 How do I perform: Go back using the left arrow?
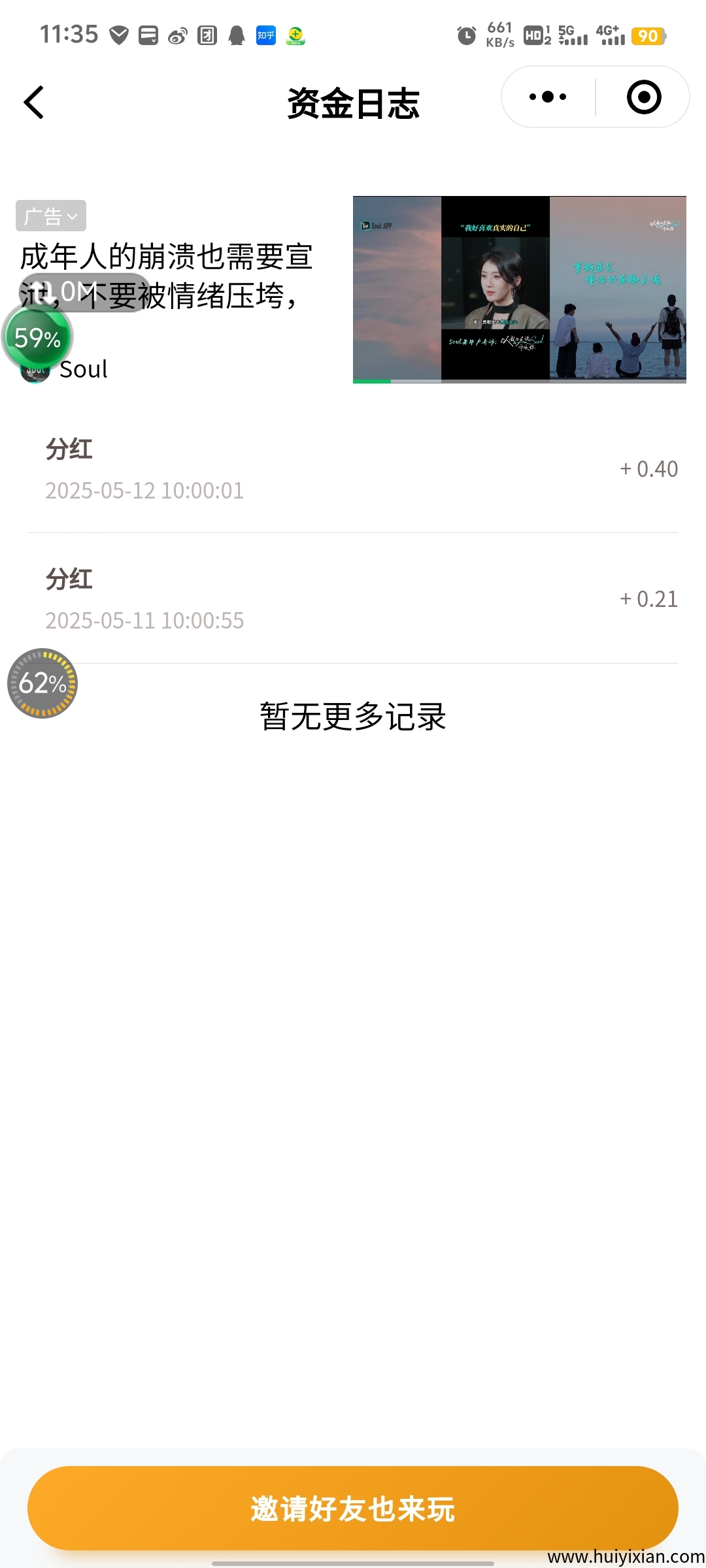[34, 103]
